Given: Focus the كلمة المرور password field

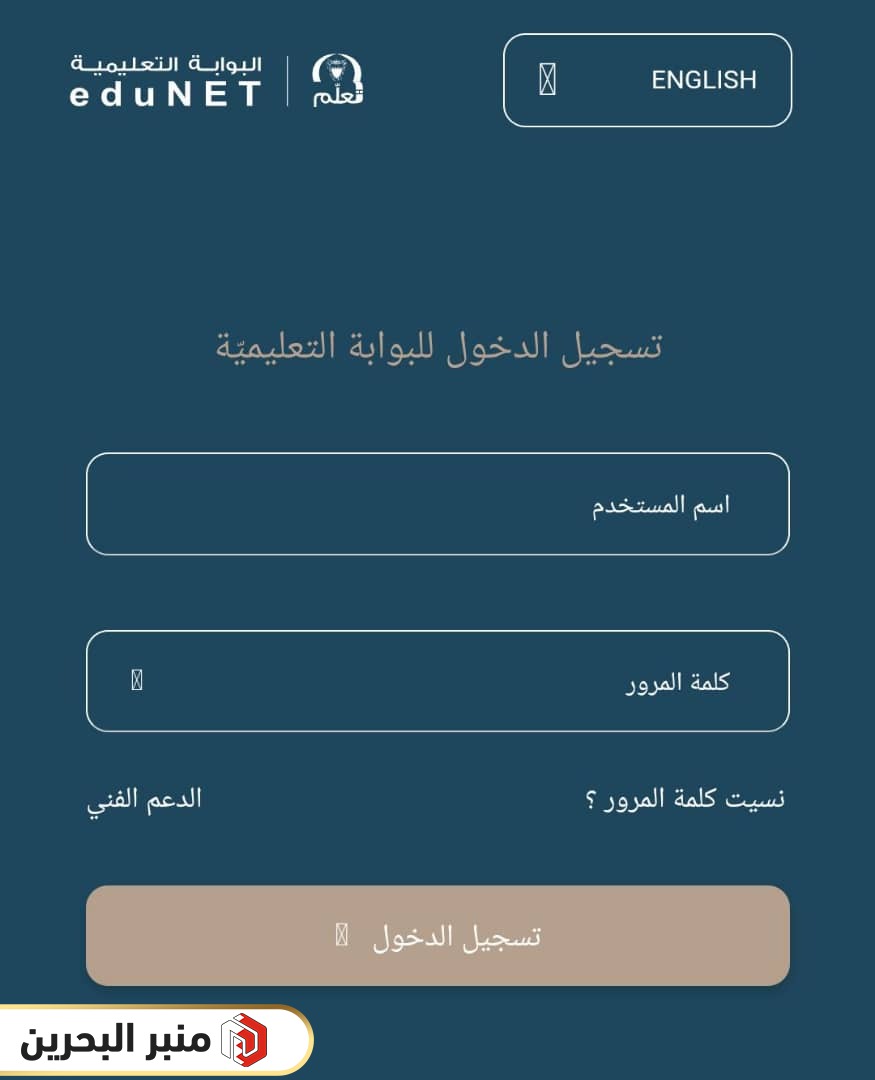Looking at the screenshot, I should point(437,680).
